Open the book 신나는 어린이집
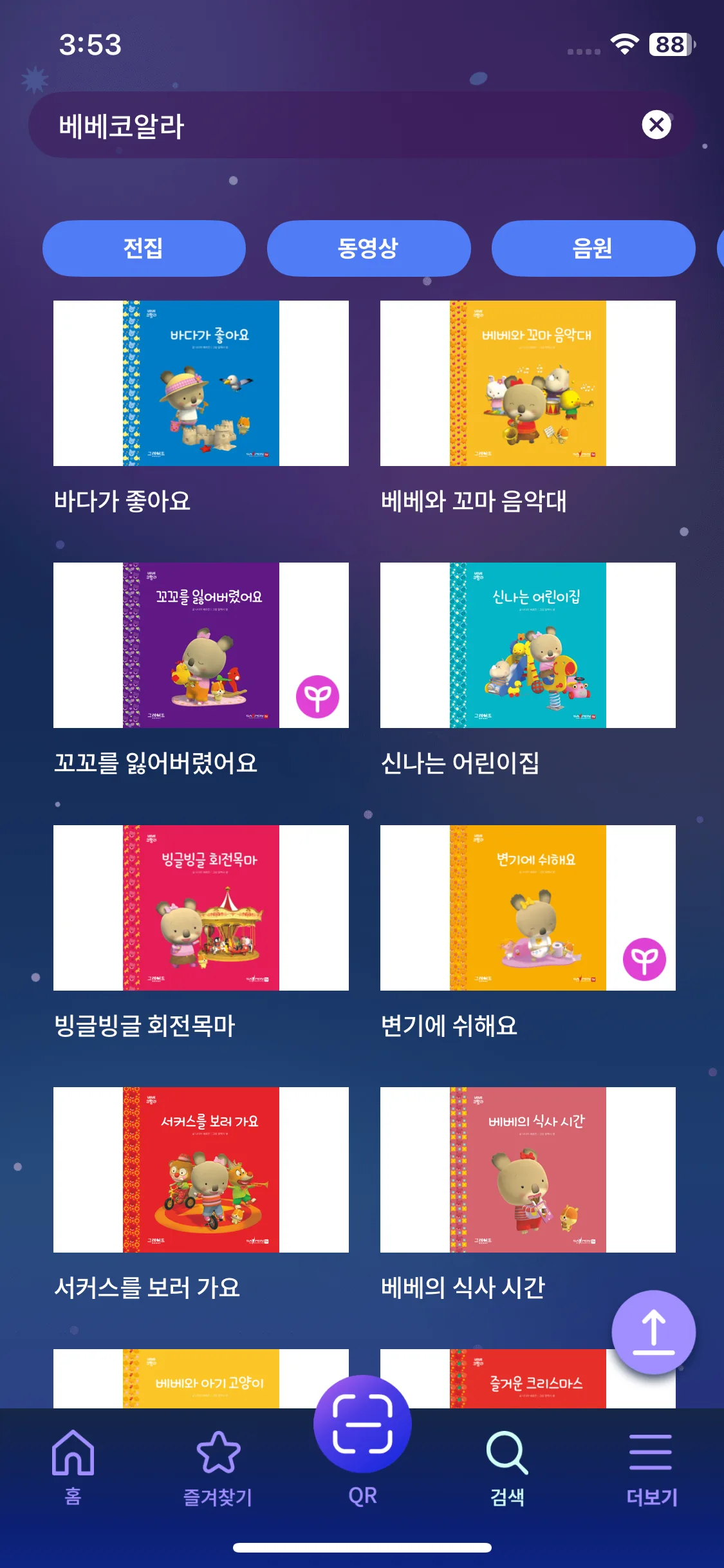 528,646
